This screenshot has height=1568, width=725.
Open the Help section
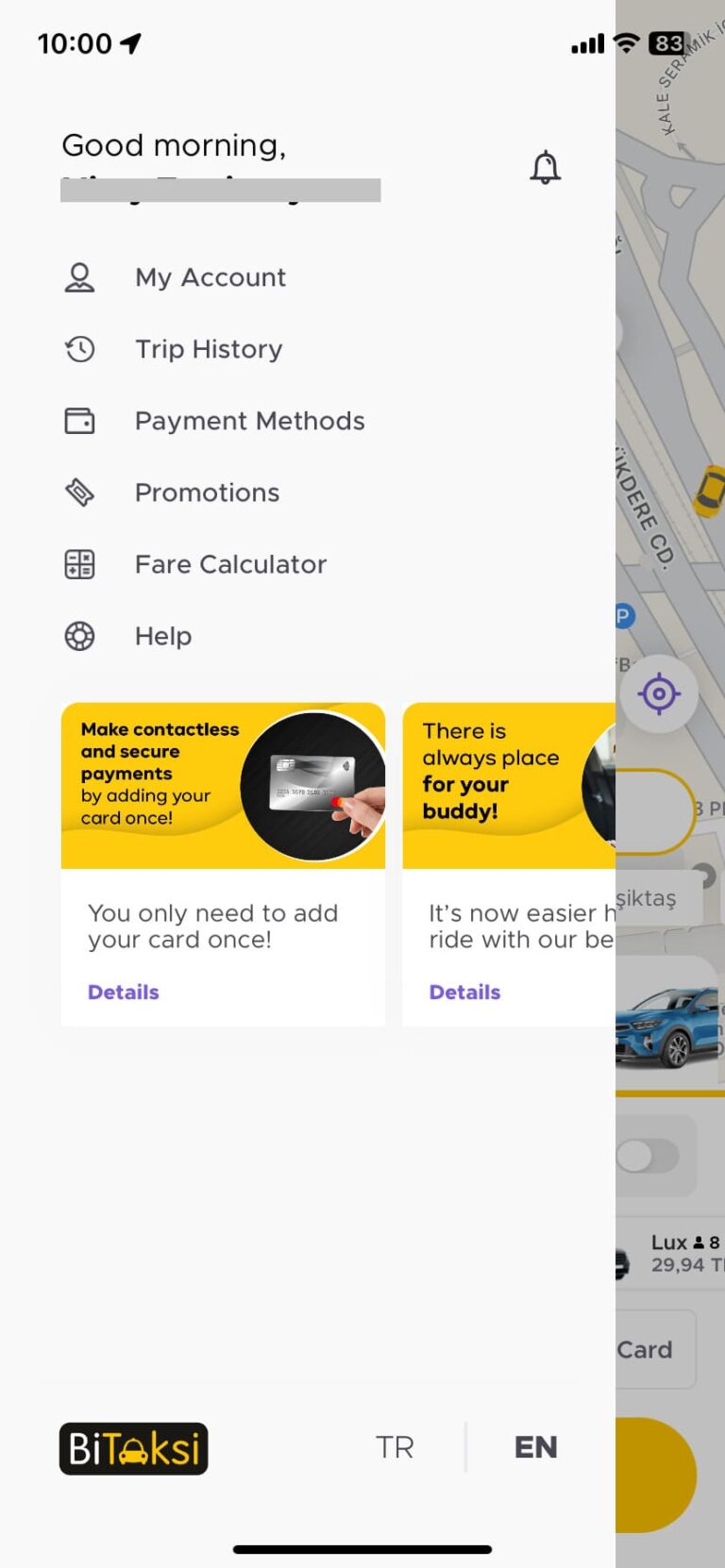[163, 636]
